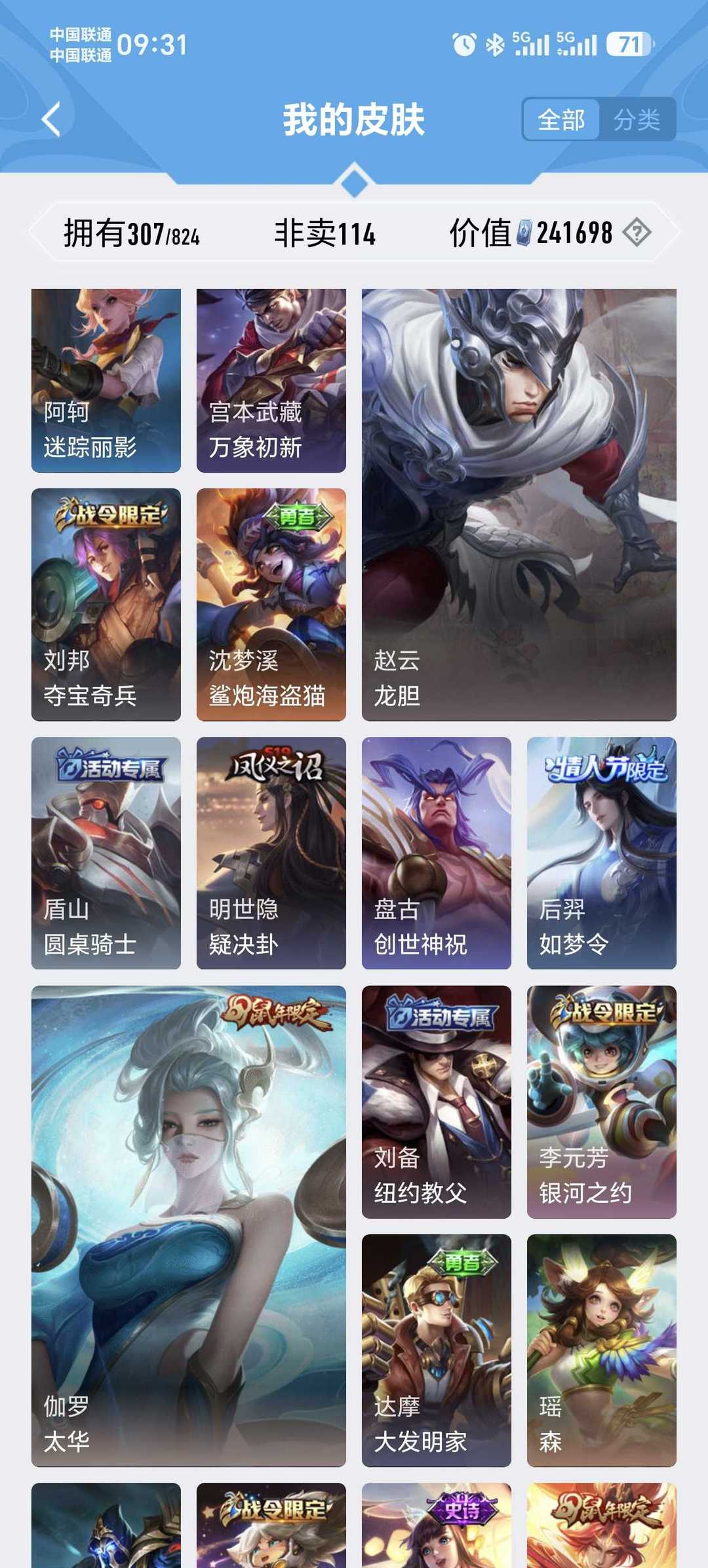Open the 后羿 如梦令 skin
Image resolution: width=708 pixels, height=1568 pixels.
tap(602, 853)
